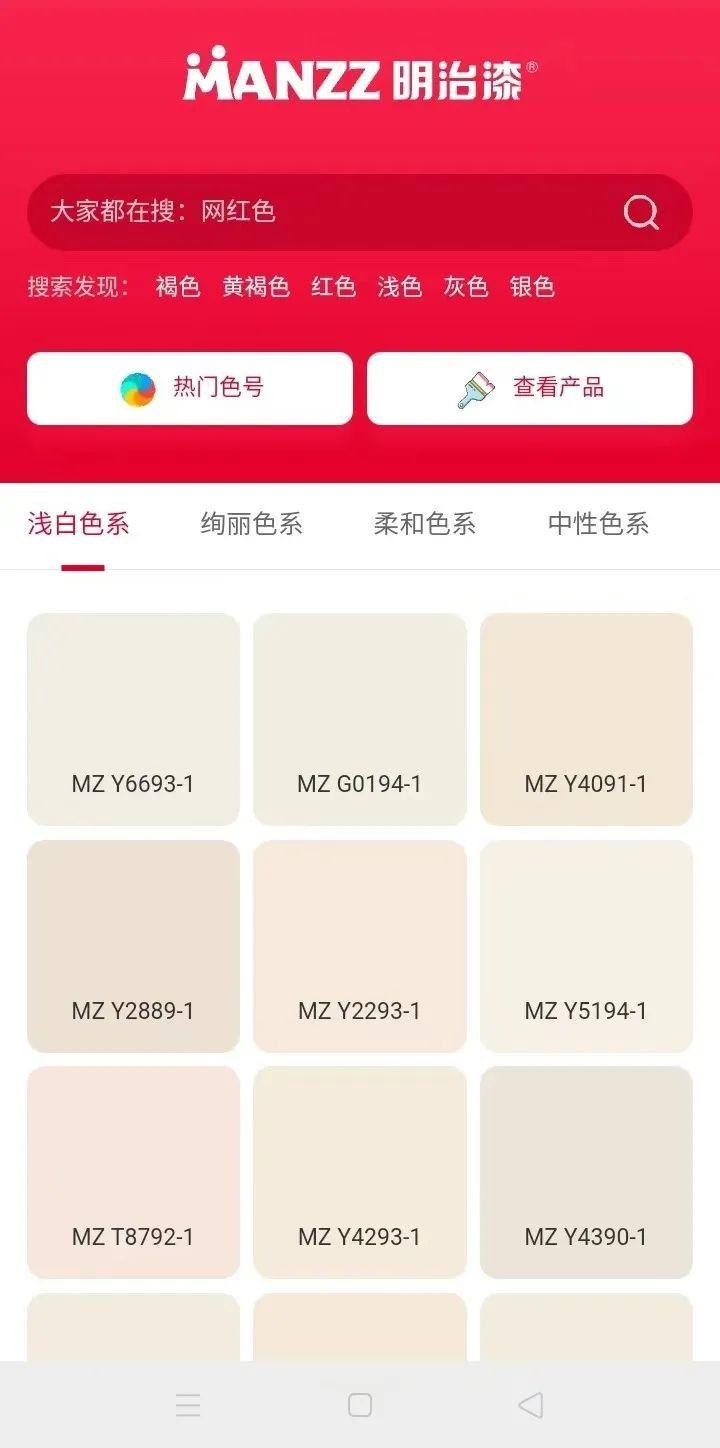Open color MZ Y2889-1

pyautogui.click(x=133, y=946)
